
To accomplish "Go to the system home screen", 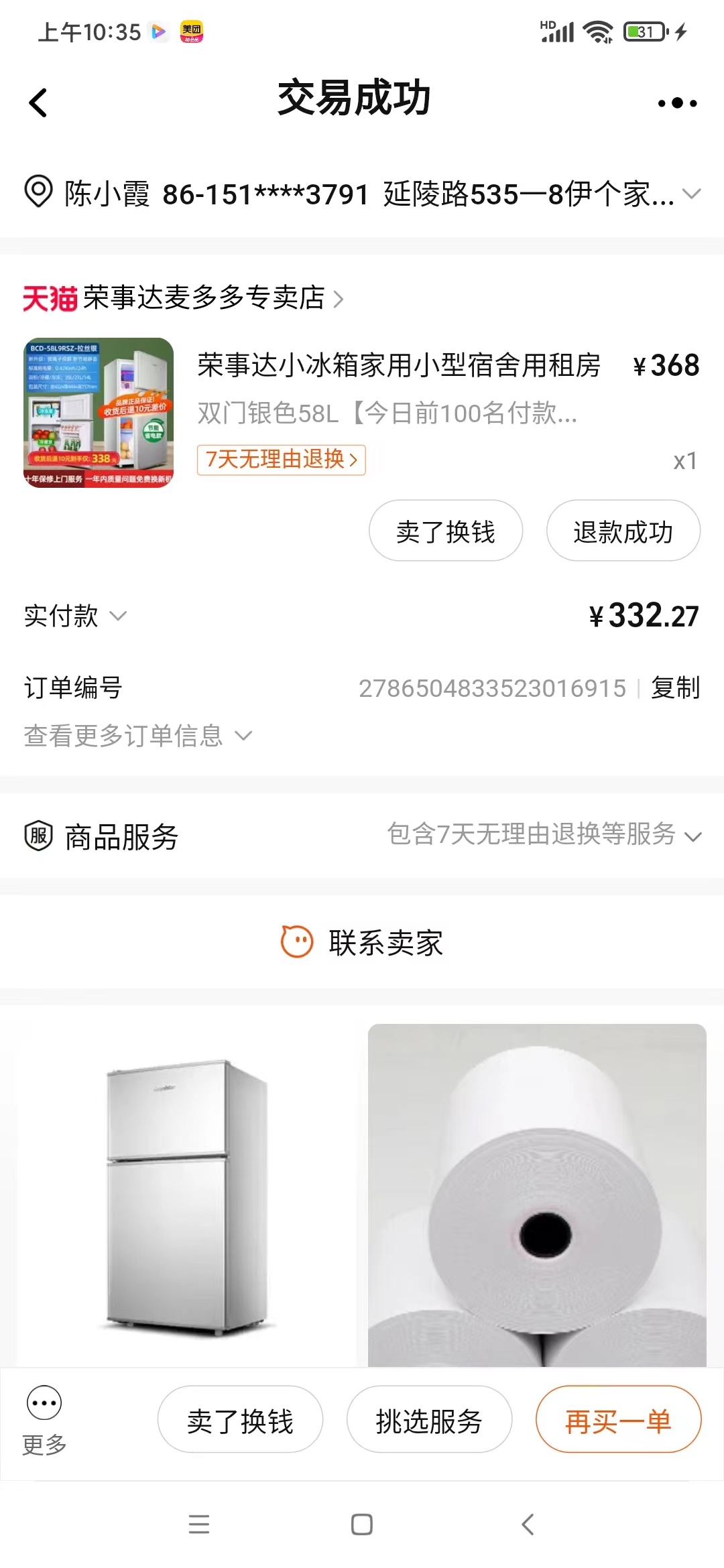I will tap(362, 1524).
